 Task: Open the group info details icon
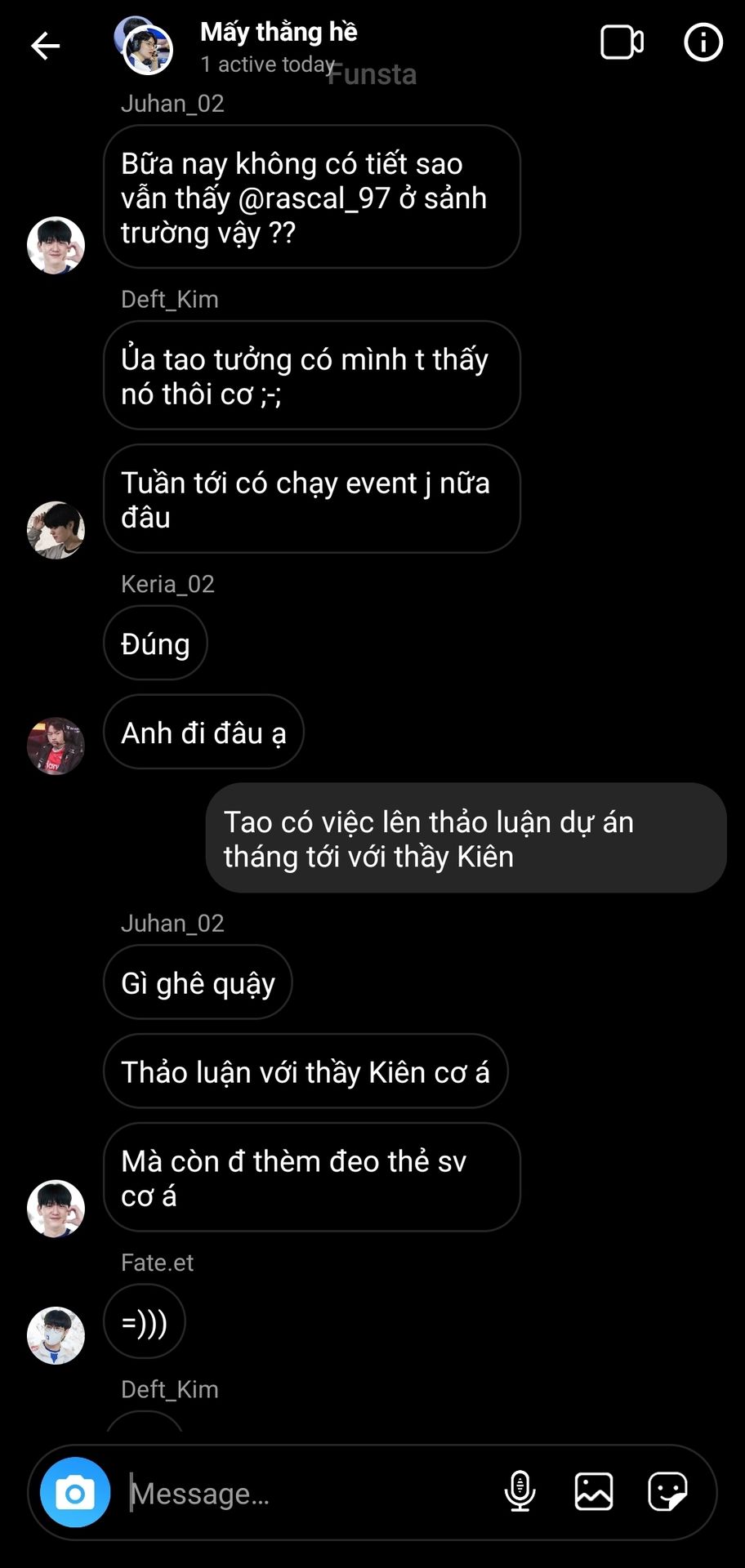(x=703, y=42)
